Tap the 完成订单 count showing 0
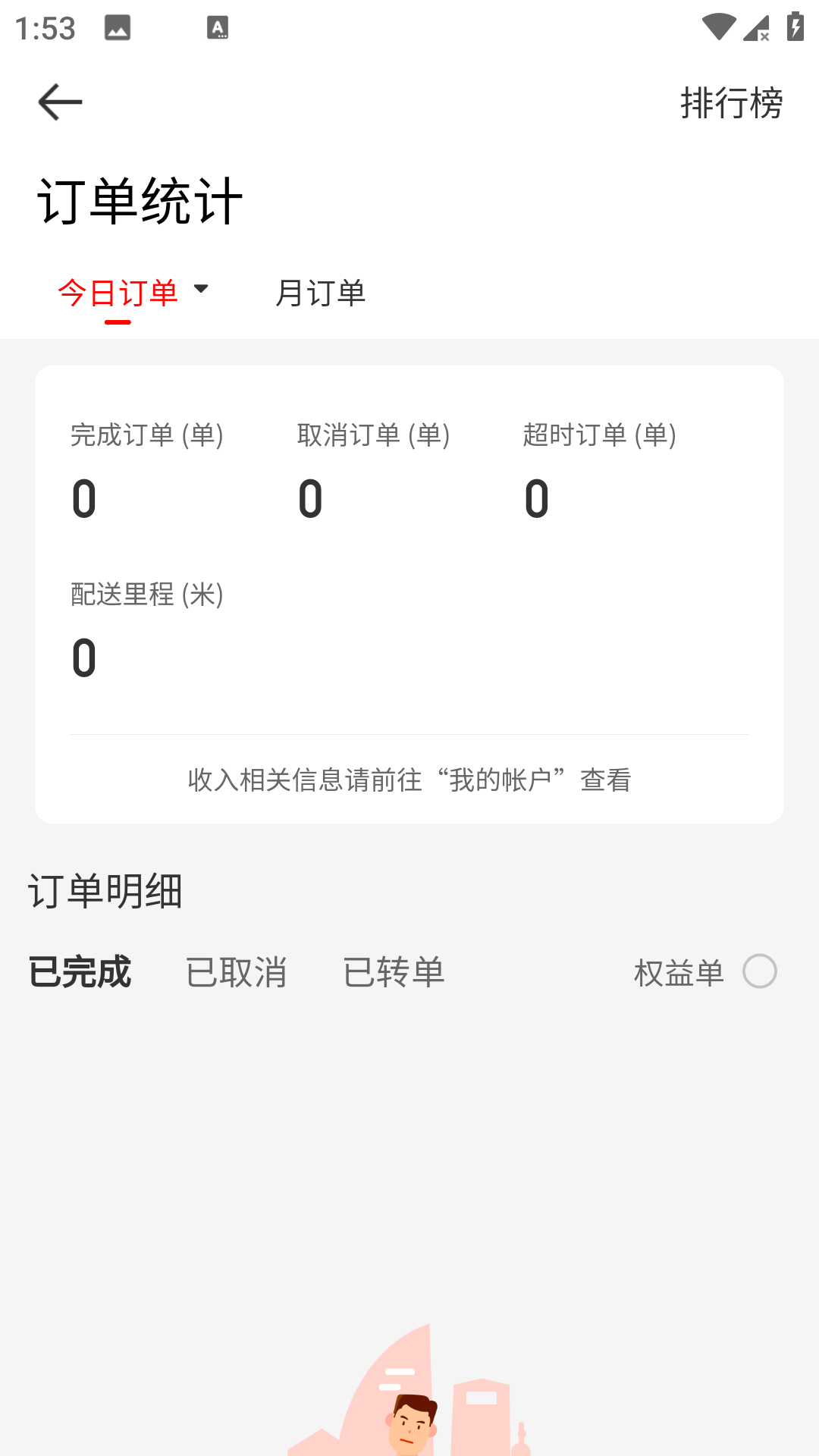The height and width of the screenshot is (1456, 819). click(83, 498)
